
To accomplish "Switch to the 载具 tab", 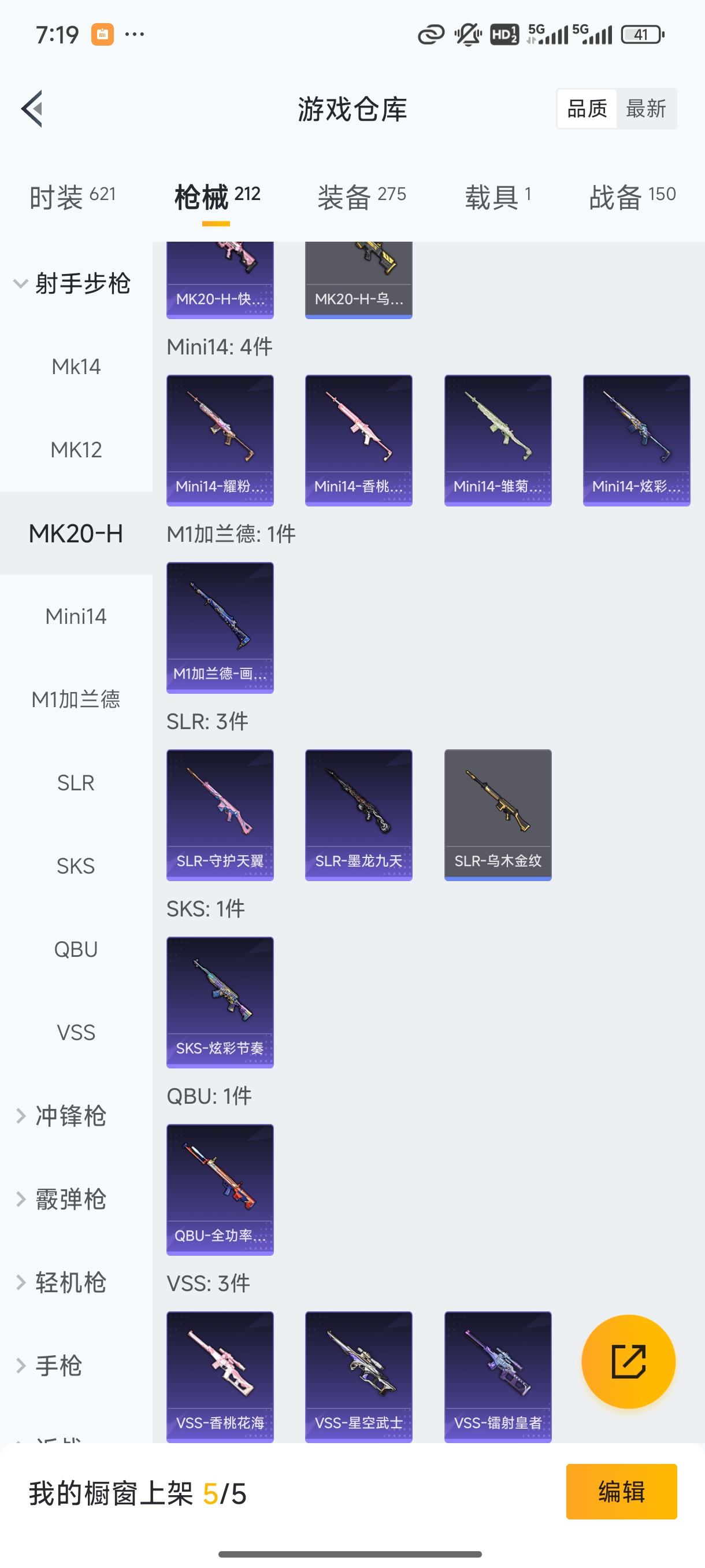I will point(498,197).
